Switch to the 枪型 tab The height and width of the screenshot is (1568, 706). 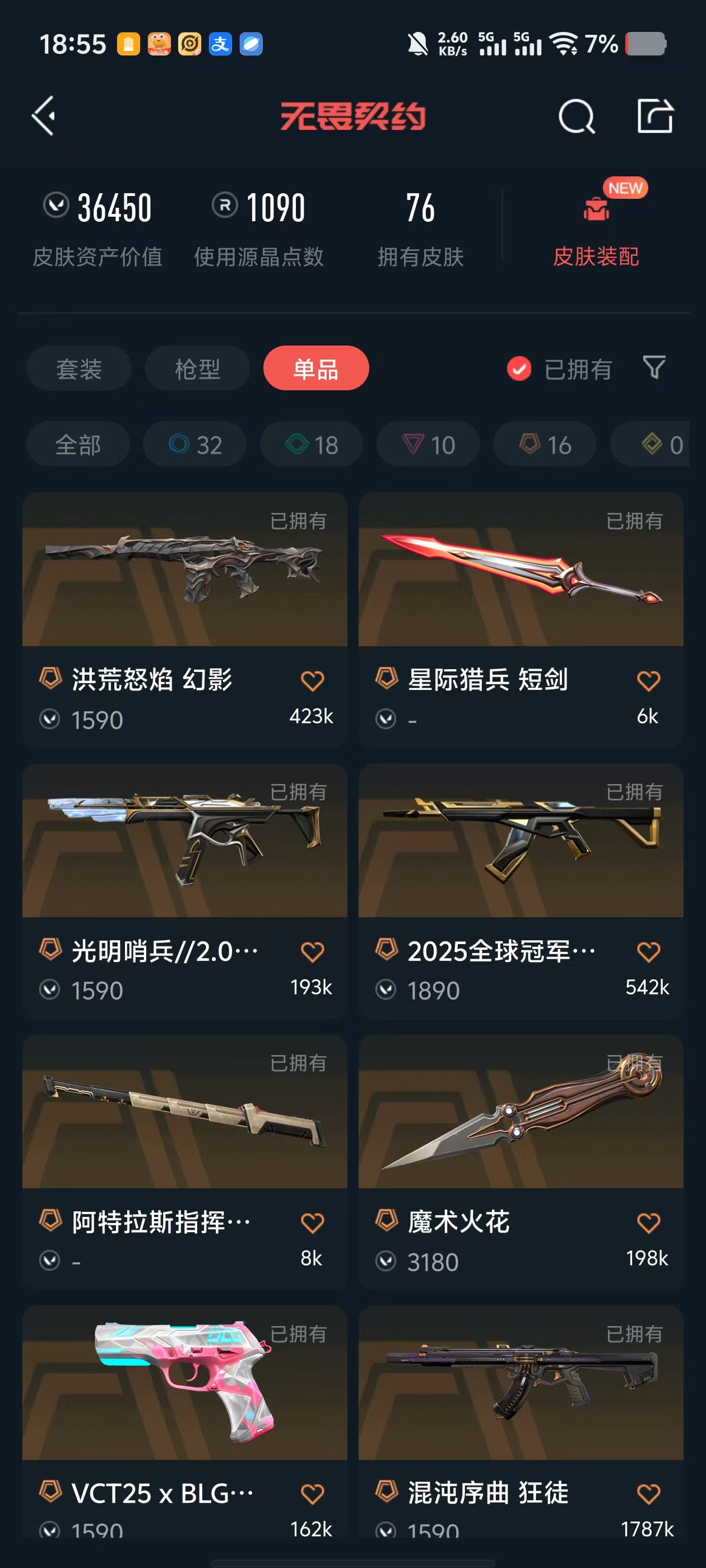click(x=197, y=369)
